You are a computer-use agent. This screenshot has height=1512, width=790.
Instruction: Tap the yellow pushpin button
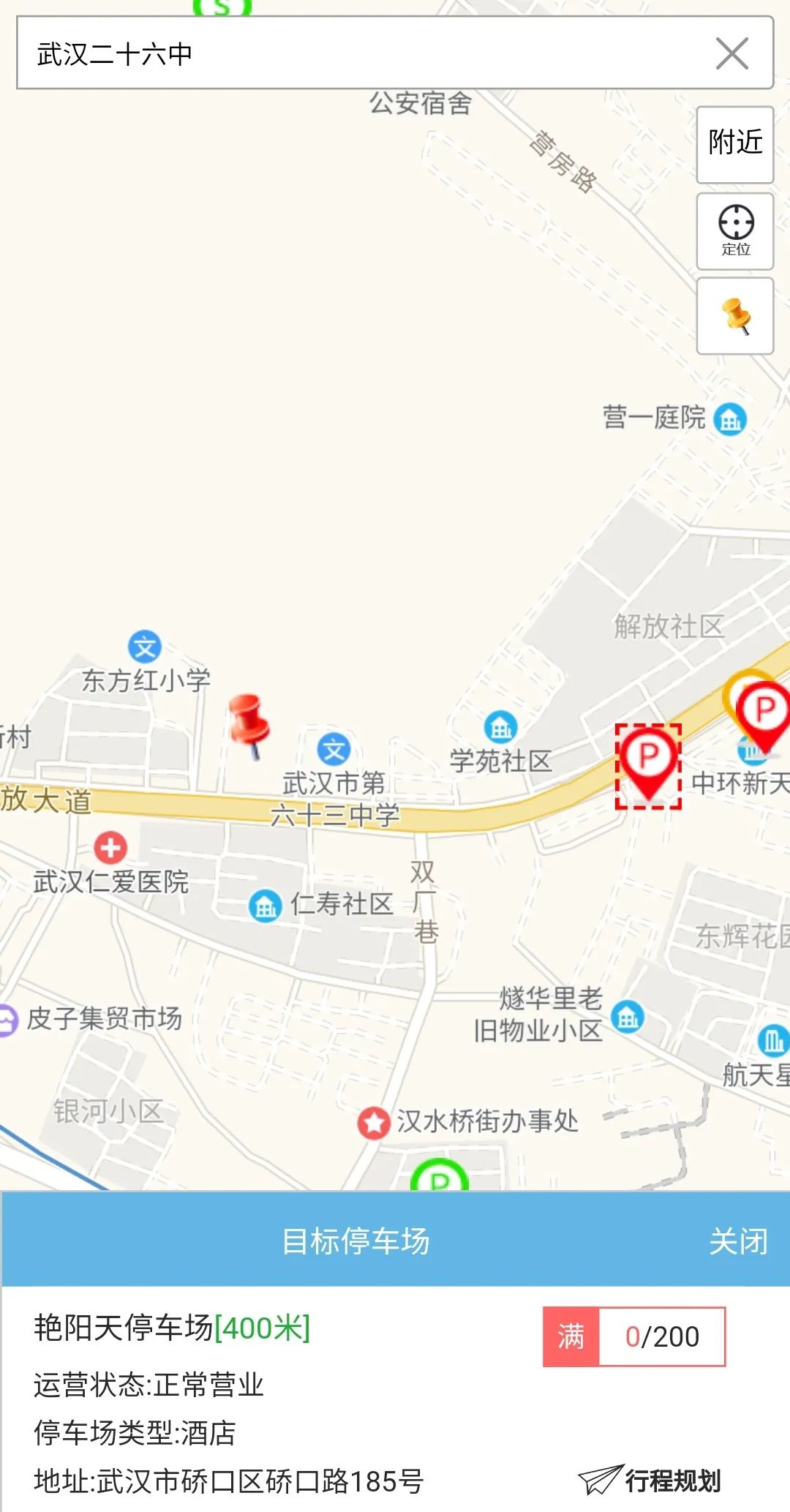coord(735,316)
